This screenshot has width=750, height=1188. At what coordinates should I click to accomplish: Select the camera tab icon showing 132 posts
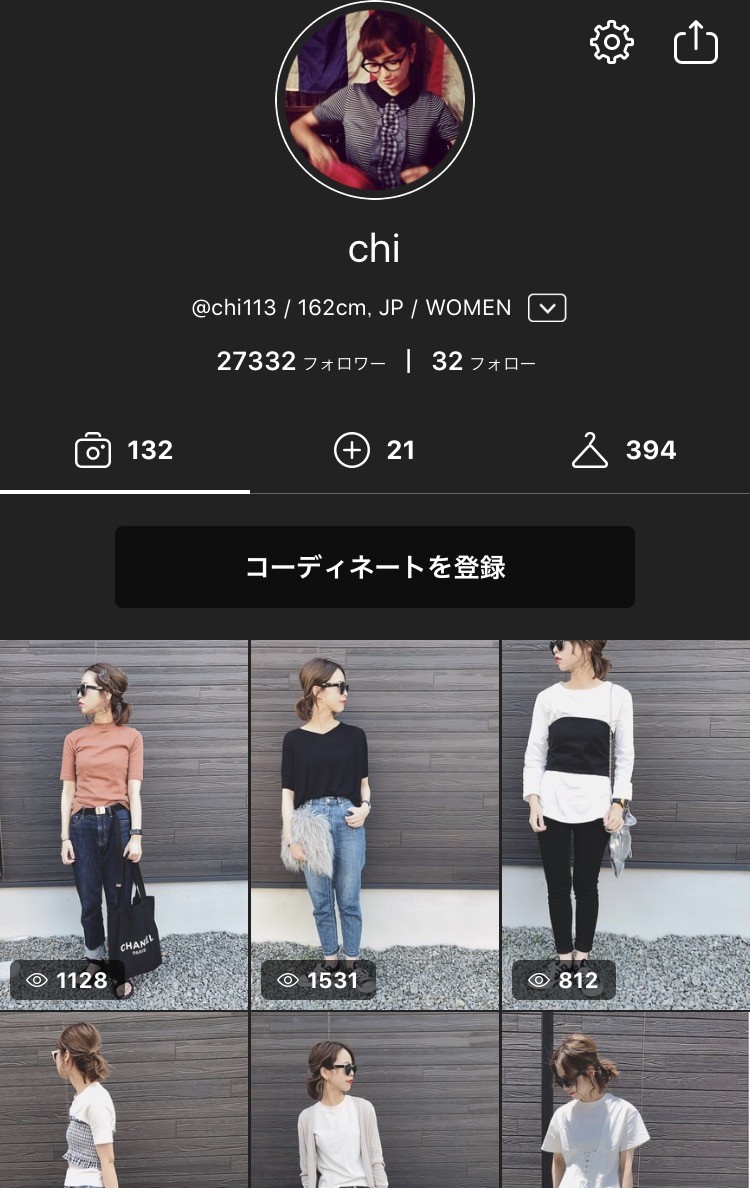coord(95,450)
